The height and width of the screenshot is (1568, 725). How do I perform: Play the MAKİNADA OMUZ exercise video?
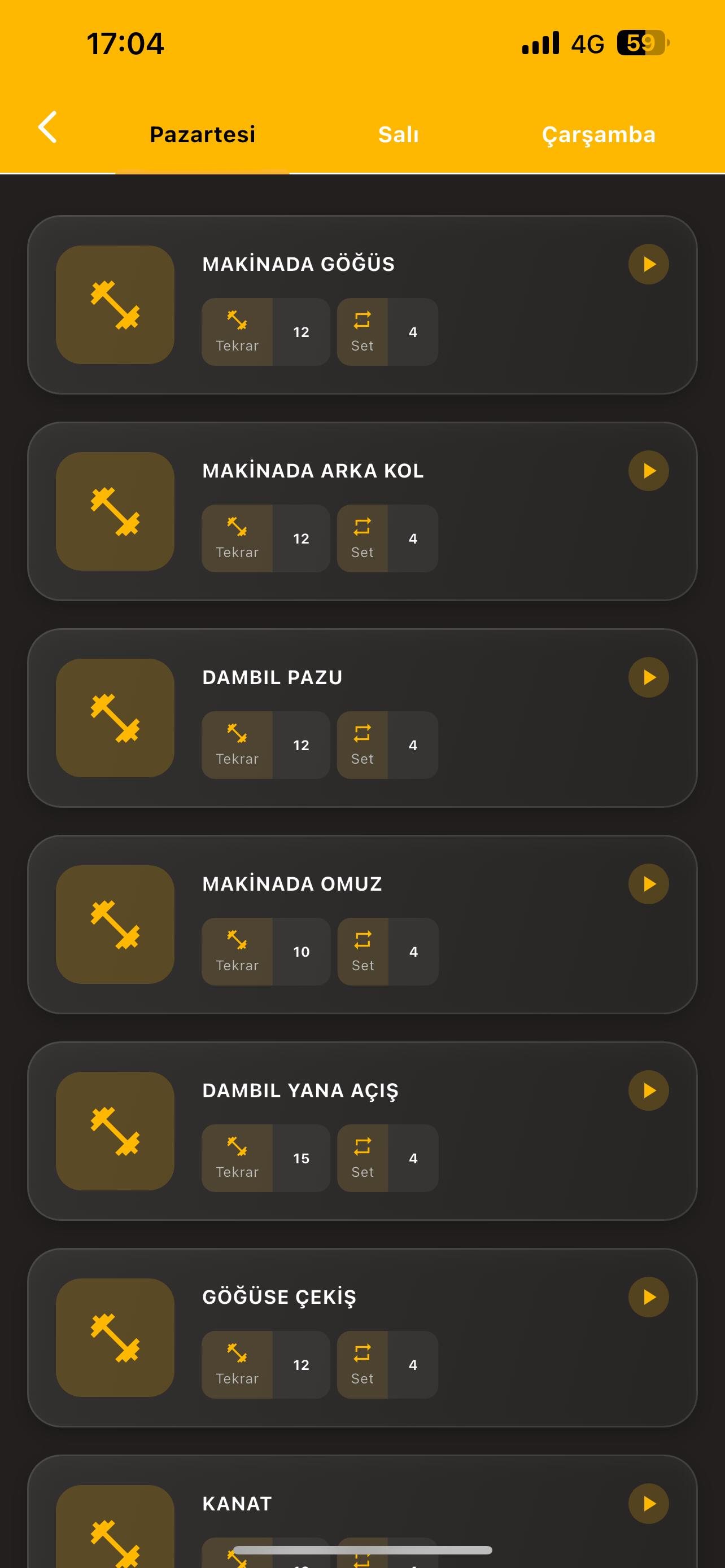(648, 884)
